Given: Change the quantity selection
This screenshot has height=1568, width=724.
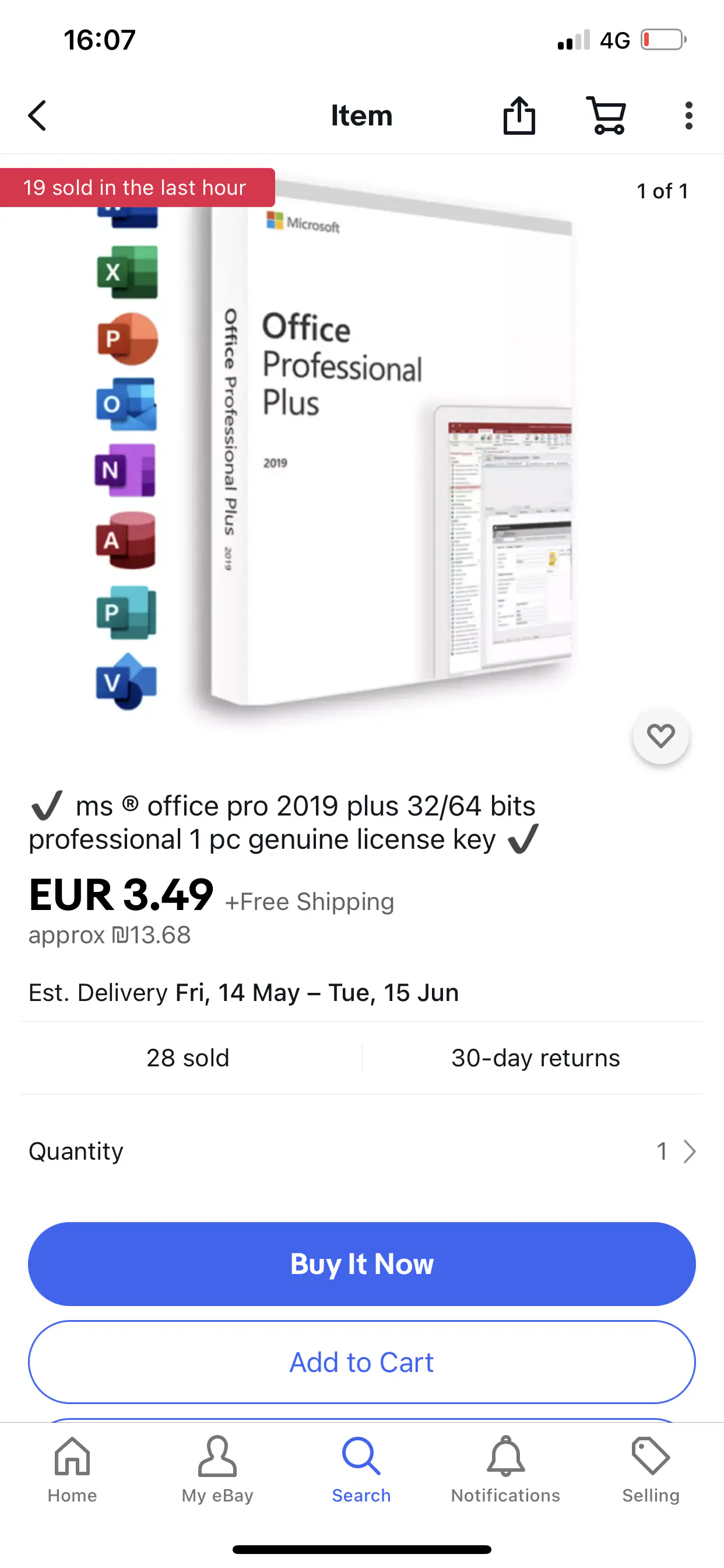Looking at the screenshot, I should (x=676, y=1151).
